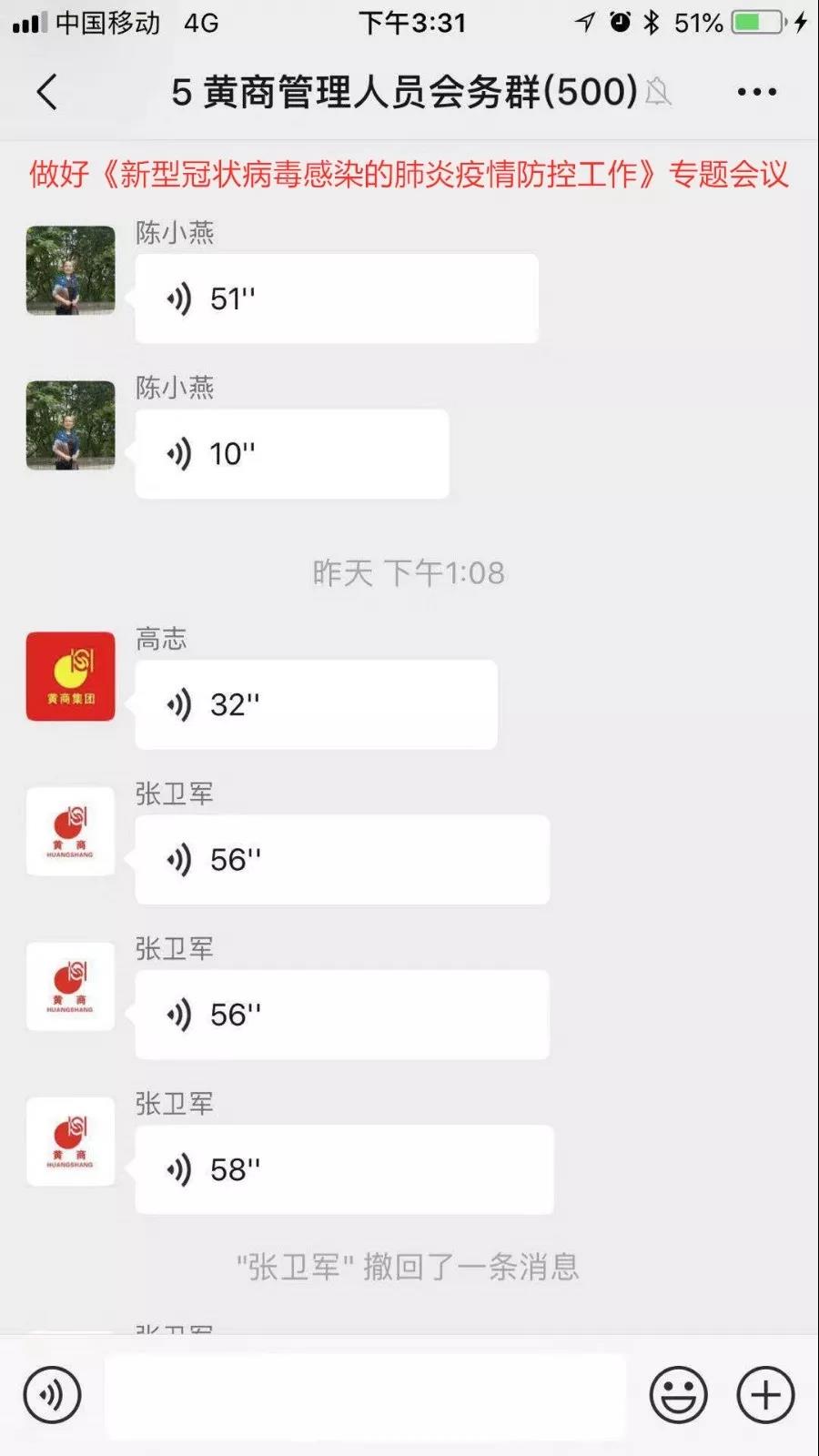Screen dimensions: 819x1456
Task: Open the emoji sticker panel
Action: pyautogui.click(x=678, y=1394)
